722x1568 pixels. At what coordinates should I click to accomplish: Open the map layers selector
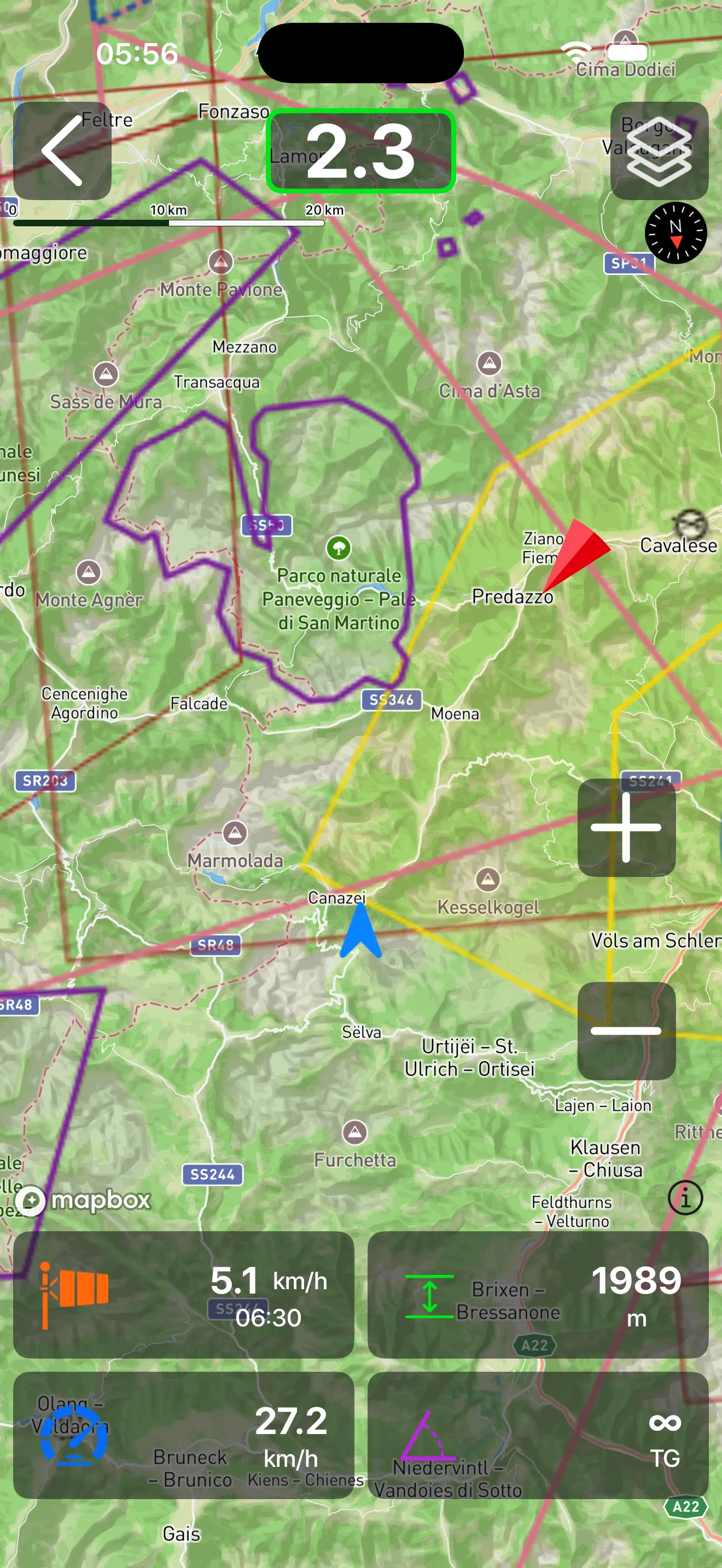coord(659,151)
